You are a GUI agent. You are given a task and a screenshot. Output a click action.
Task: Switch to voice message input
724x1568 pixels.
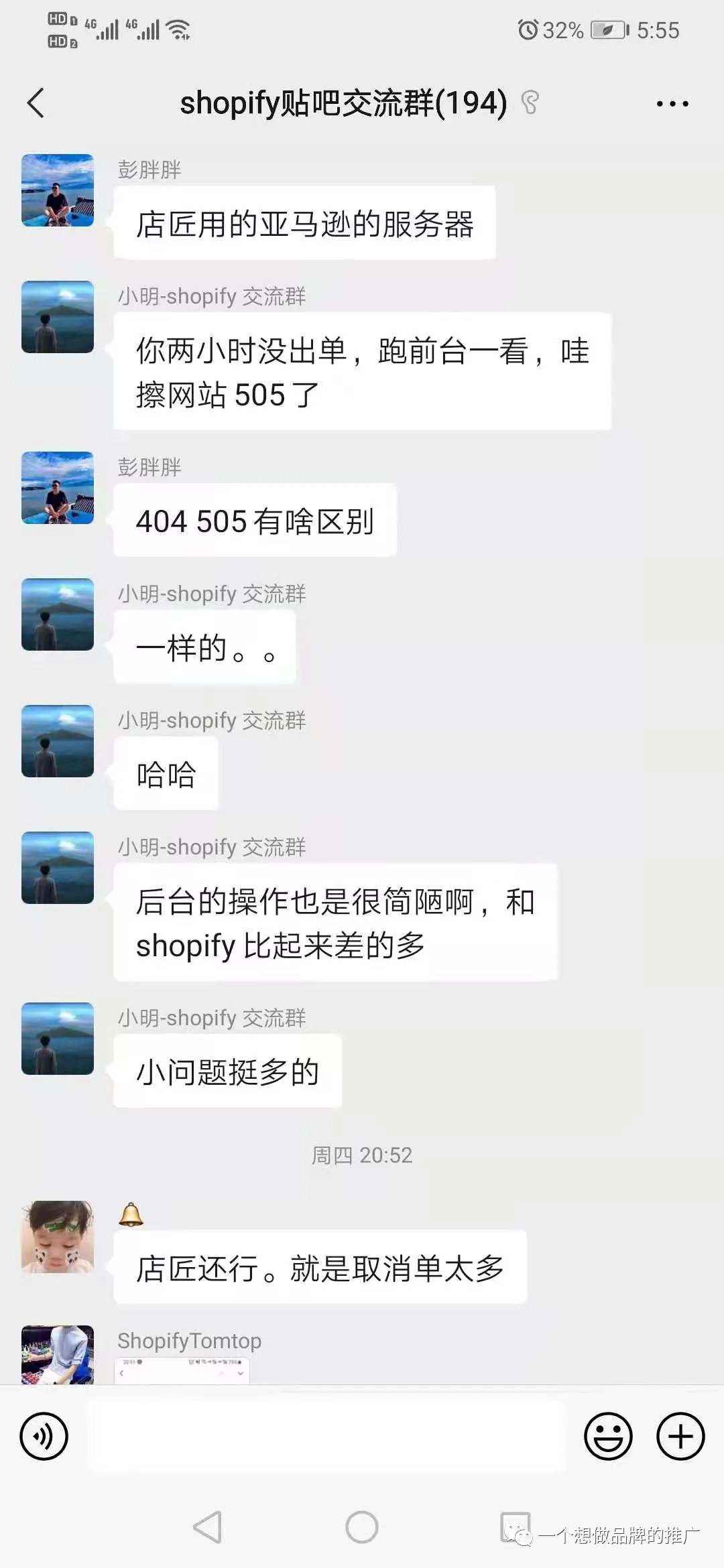(44, 1436)
